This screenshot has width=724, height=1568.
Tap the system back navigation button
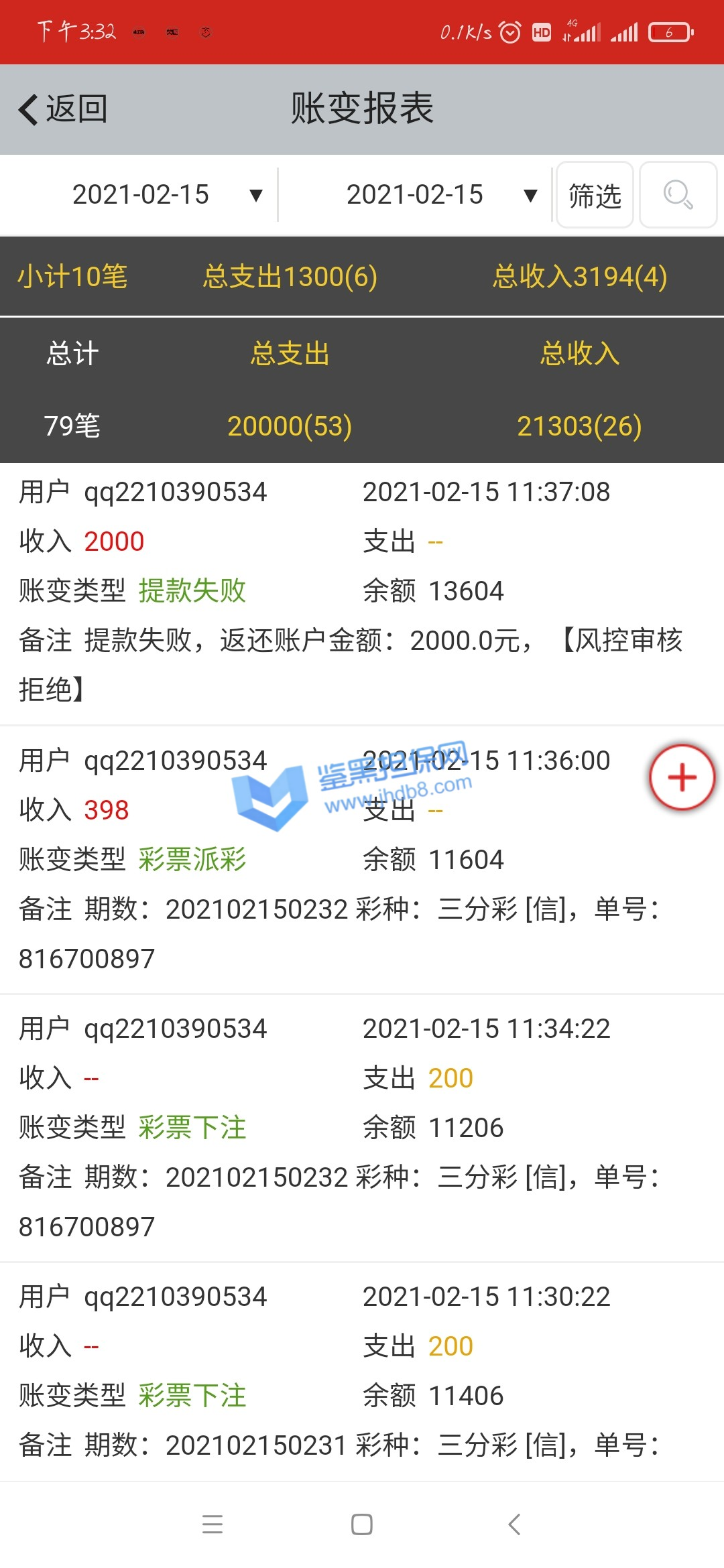(514, 1524)
